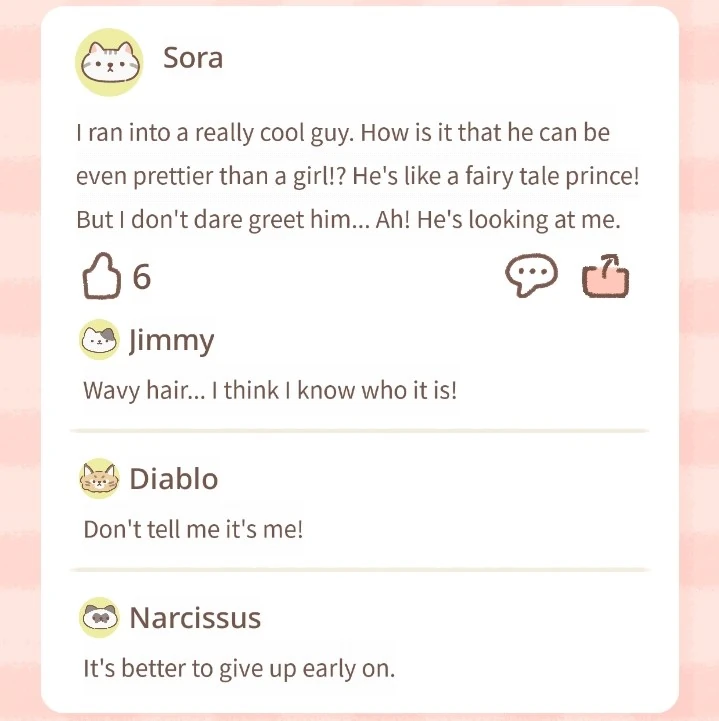Like Sora's post with the thumbs-up
Screen dimensions: 719x721
(x=102, y=276)
